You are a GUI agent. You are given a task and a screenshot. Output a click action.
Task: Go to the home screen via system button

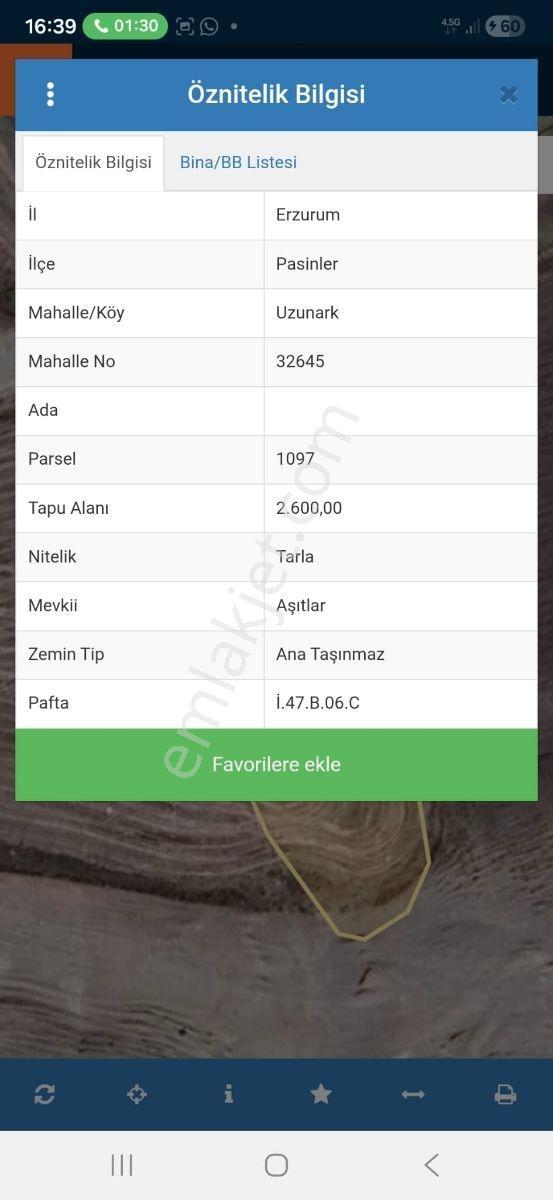coord(276,1165)
